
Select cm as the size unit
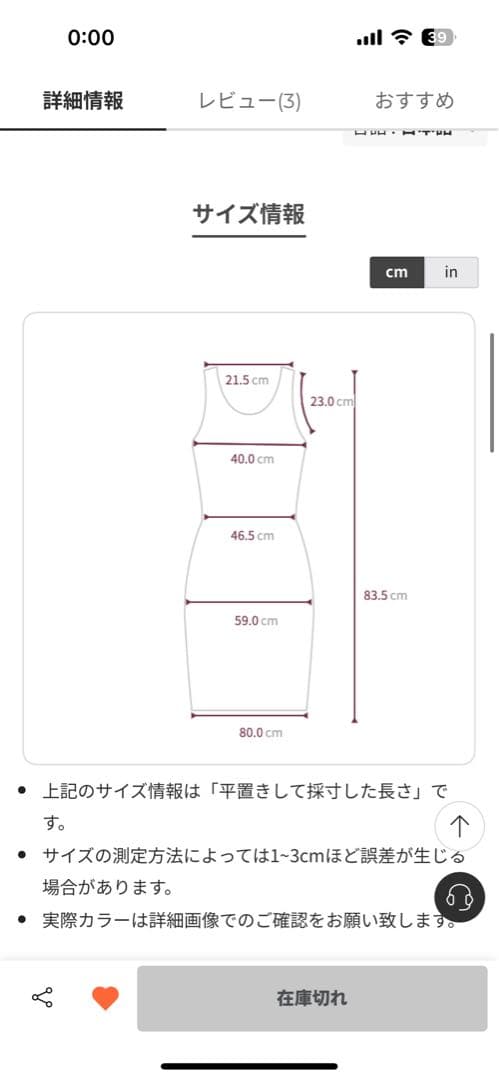[397, 272]
